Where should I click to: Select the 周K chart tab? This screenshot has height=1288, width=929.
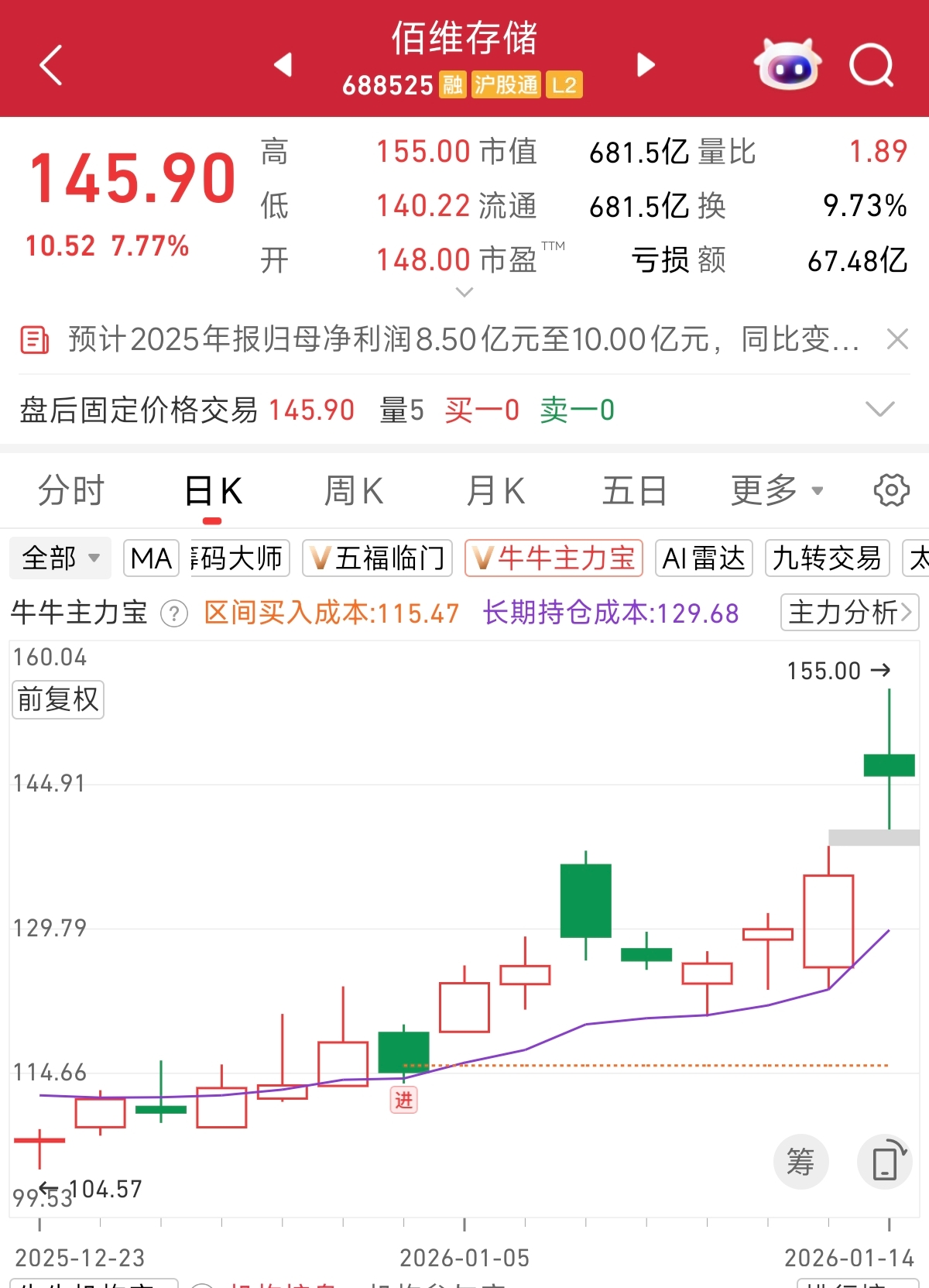tap(353, 491)
